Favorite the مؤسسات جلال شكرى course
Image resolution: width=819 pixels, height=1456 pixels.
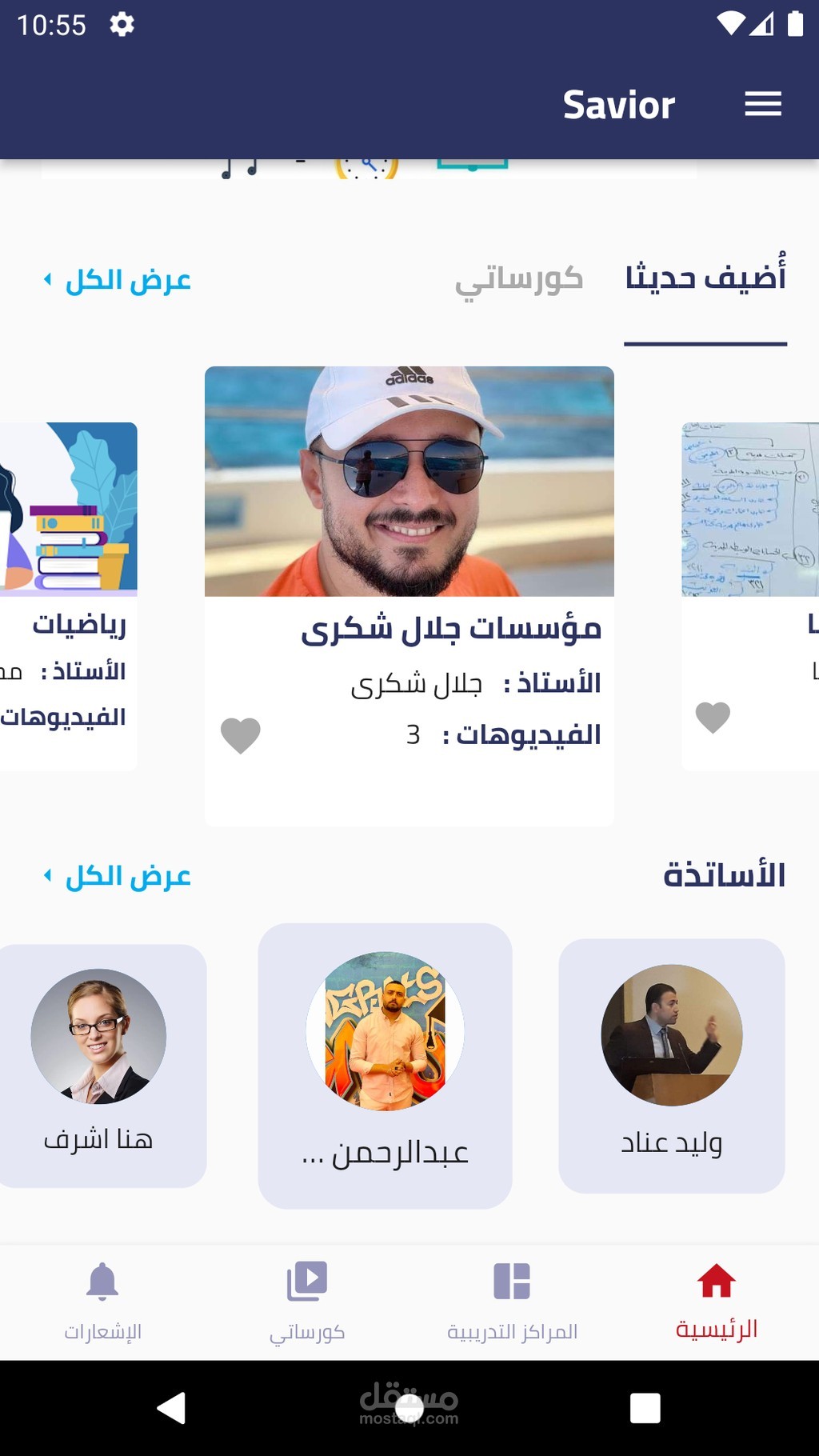point(241,735)
